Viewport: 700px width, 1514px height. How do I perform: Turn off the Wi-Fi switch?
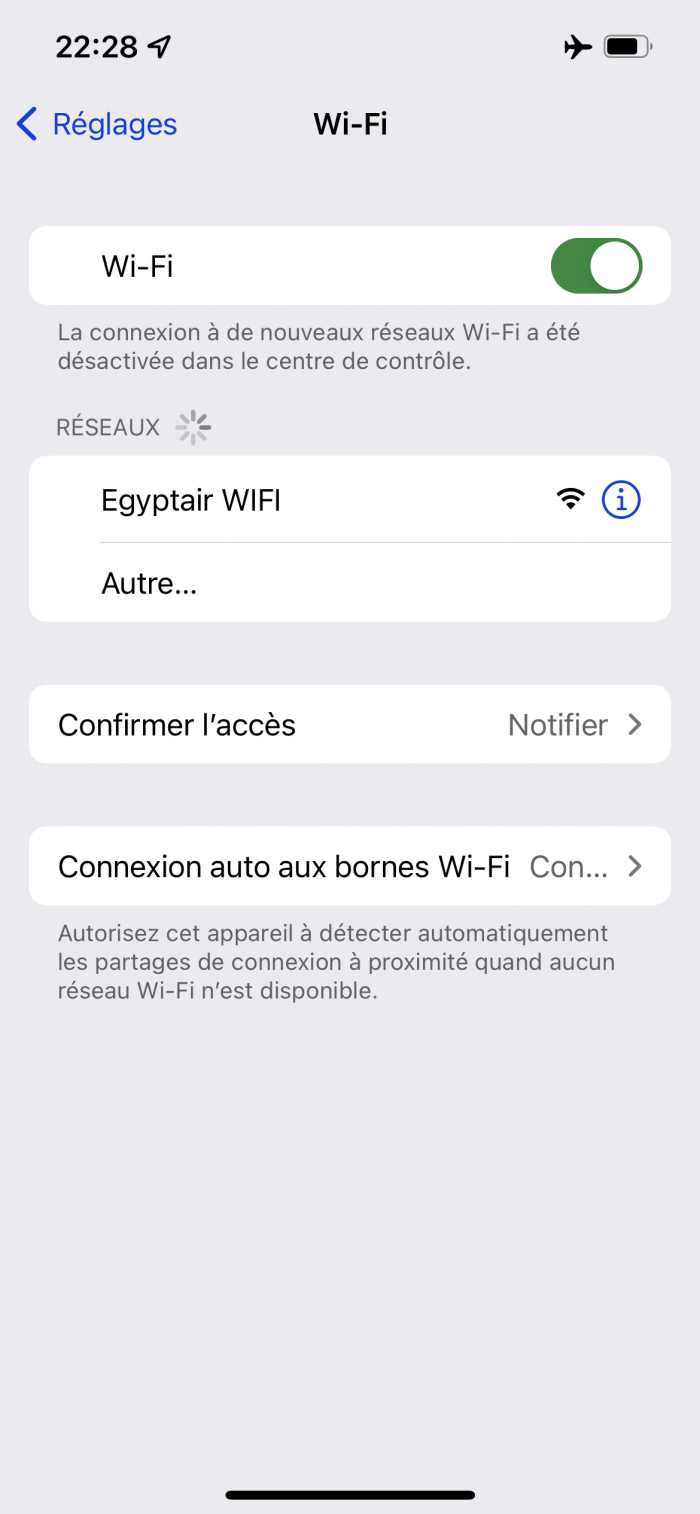point(596,266)
